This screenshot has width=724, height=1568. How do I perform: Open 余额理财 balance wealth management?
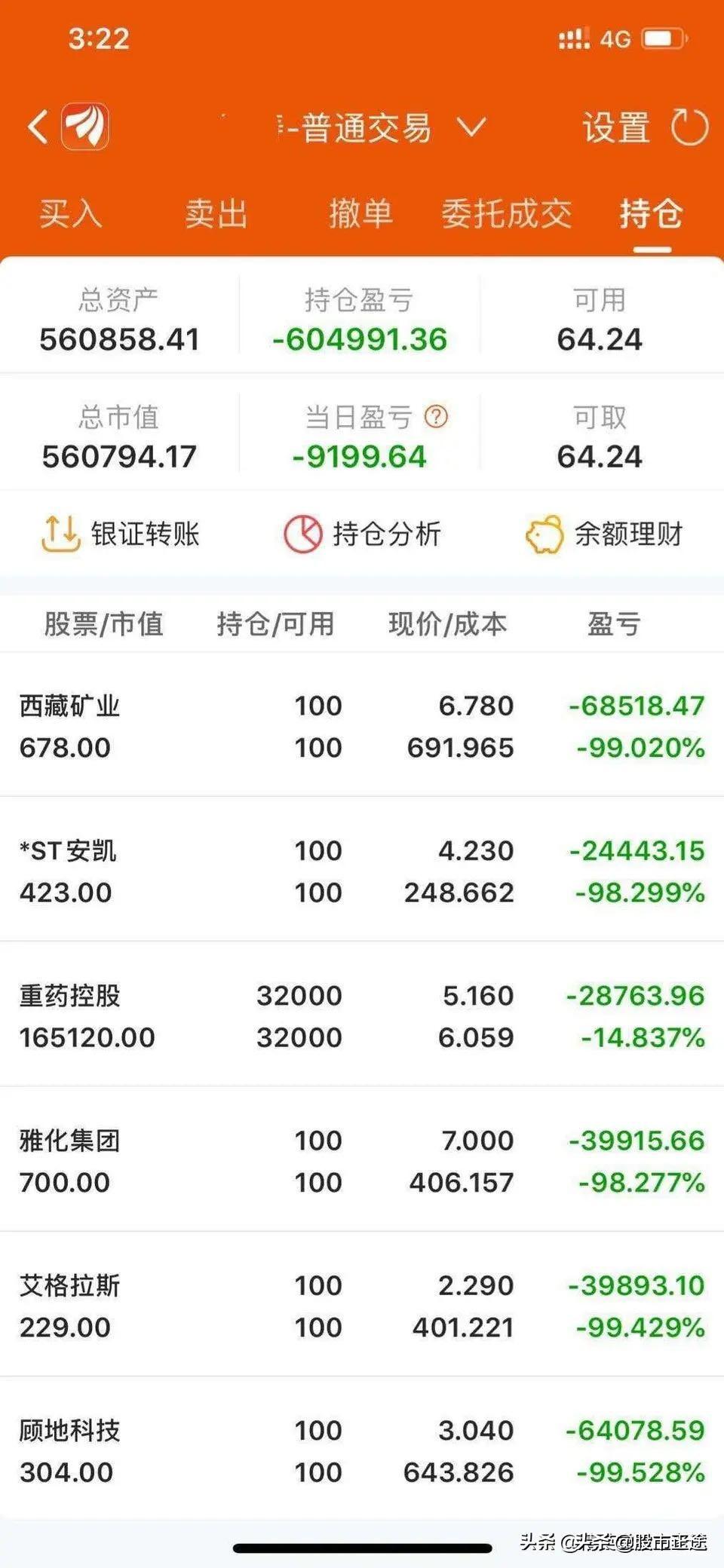(605, 534)
